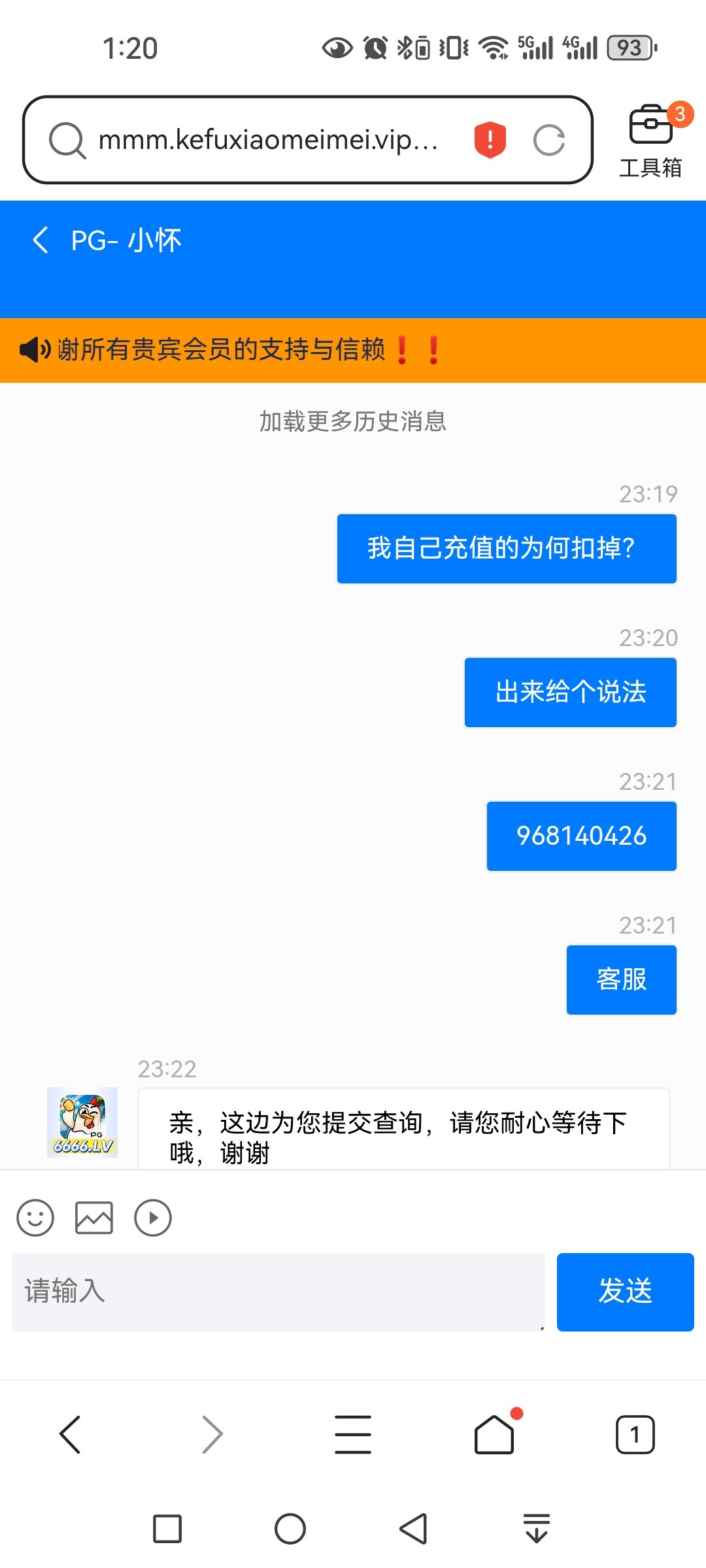Image resolution: width=706 pixels, height=1568 pixels.
Task: Go back from the PG- 小怀 chat
Action: [41, 240]
